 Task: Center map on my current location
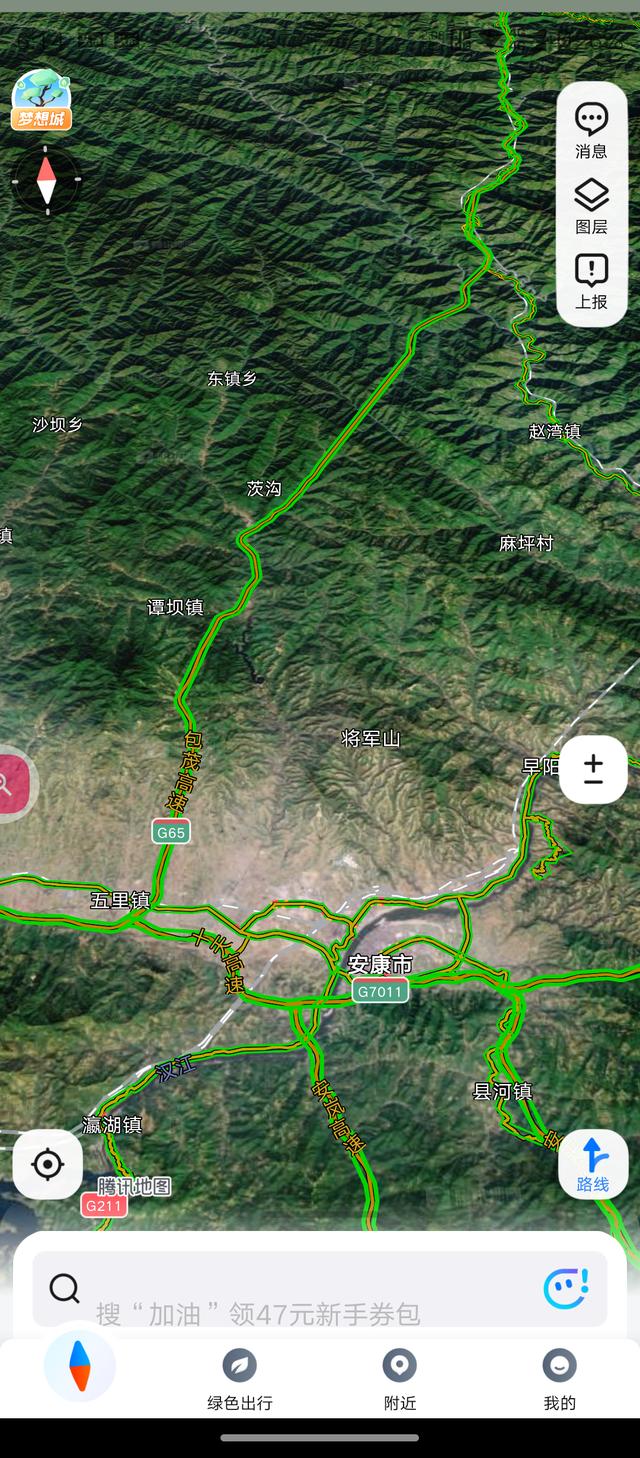point(47,1164)
